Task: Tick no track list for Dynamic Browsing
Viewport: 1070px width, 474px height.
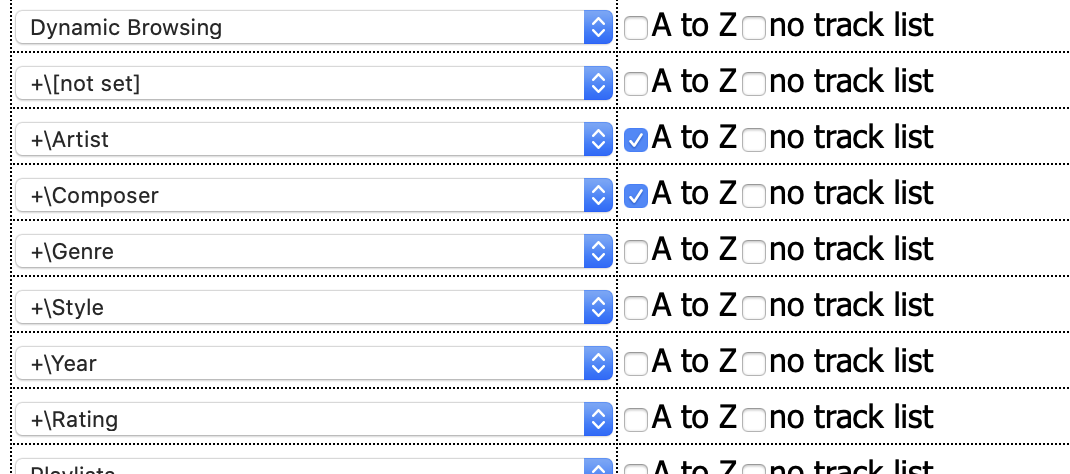Action: coord(753,28)
